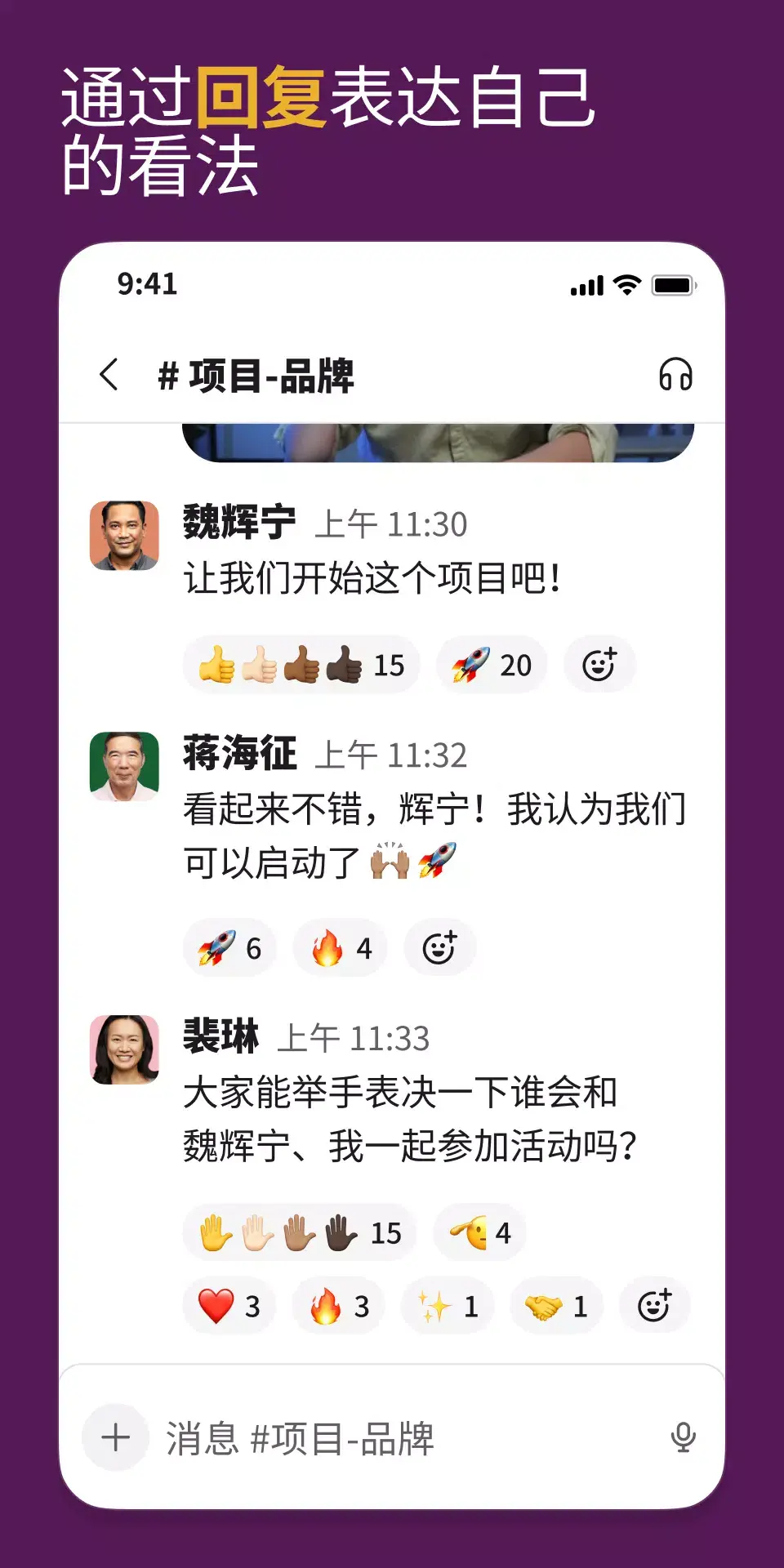Select the ✨ 1 reaction pill
Screen dimensions: 784x1568
[448, 1305]
